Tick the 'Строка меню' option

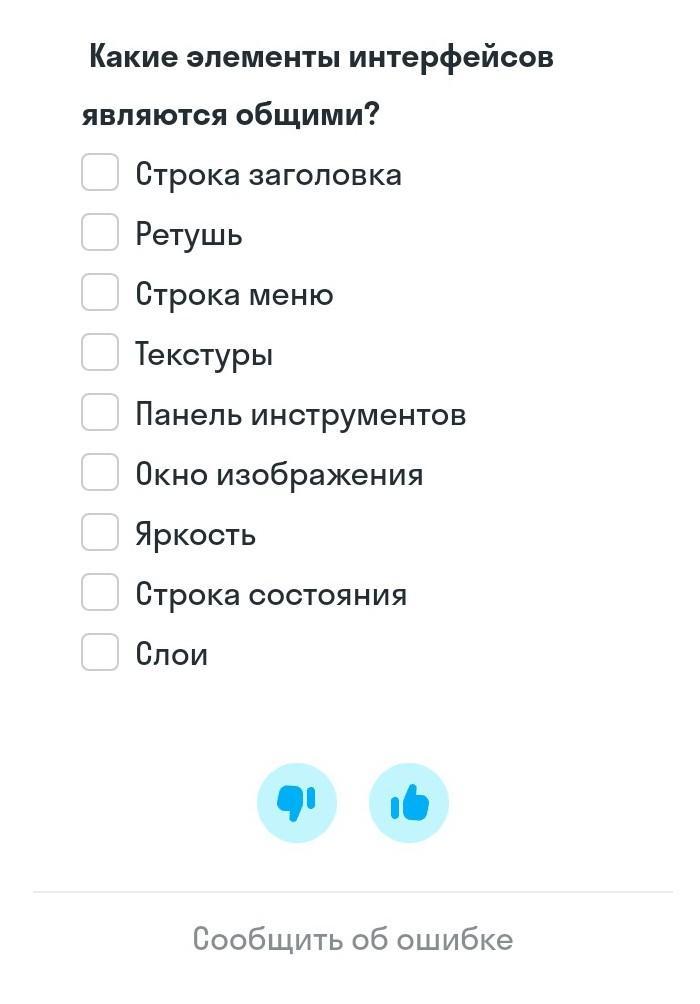click(x=100, y=292)
